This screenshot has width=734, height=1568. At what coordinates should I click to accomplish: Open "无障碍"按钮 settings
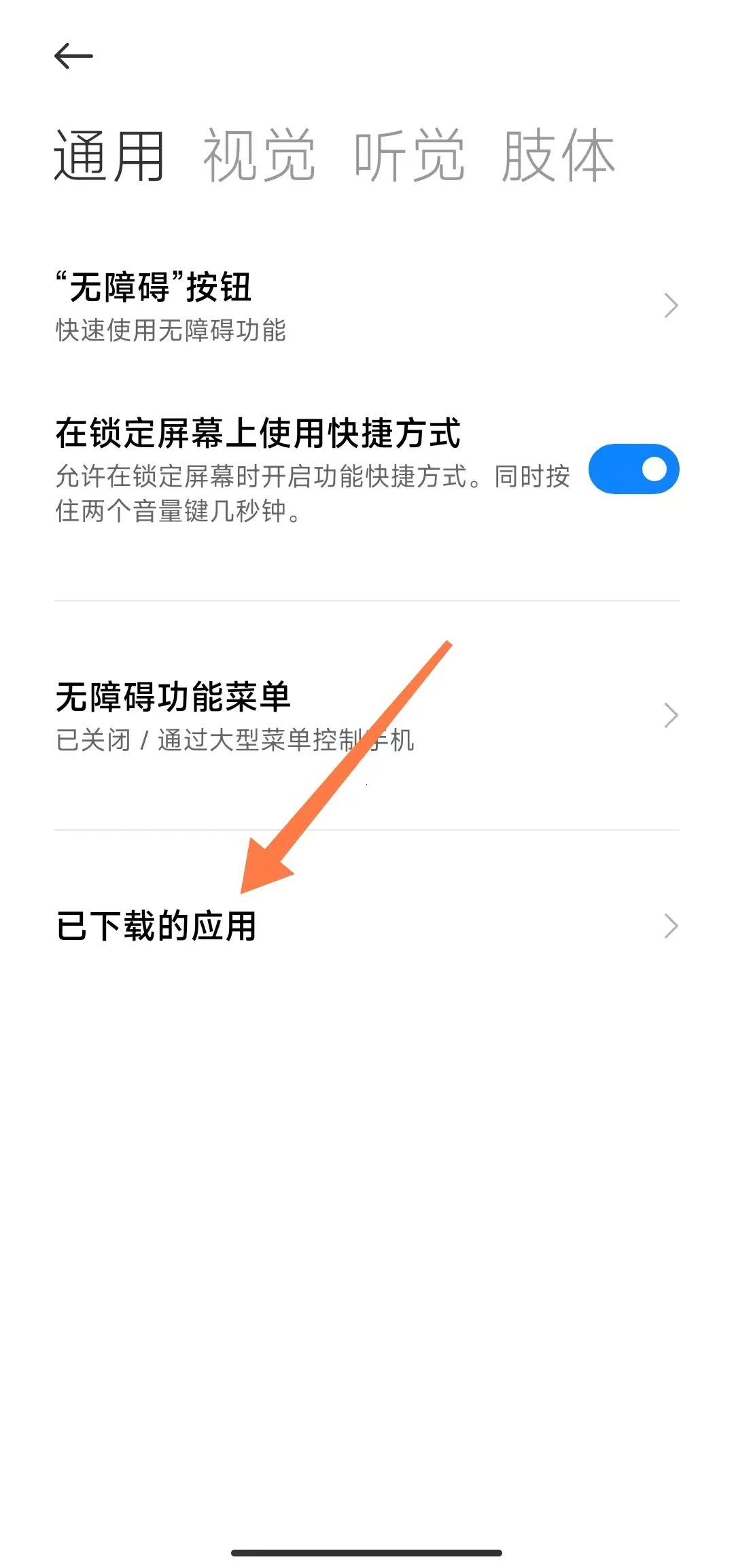point(367,306)
